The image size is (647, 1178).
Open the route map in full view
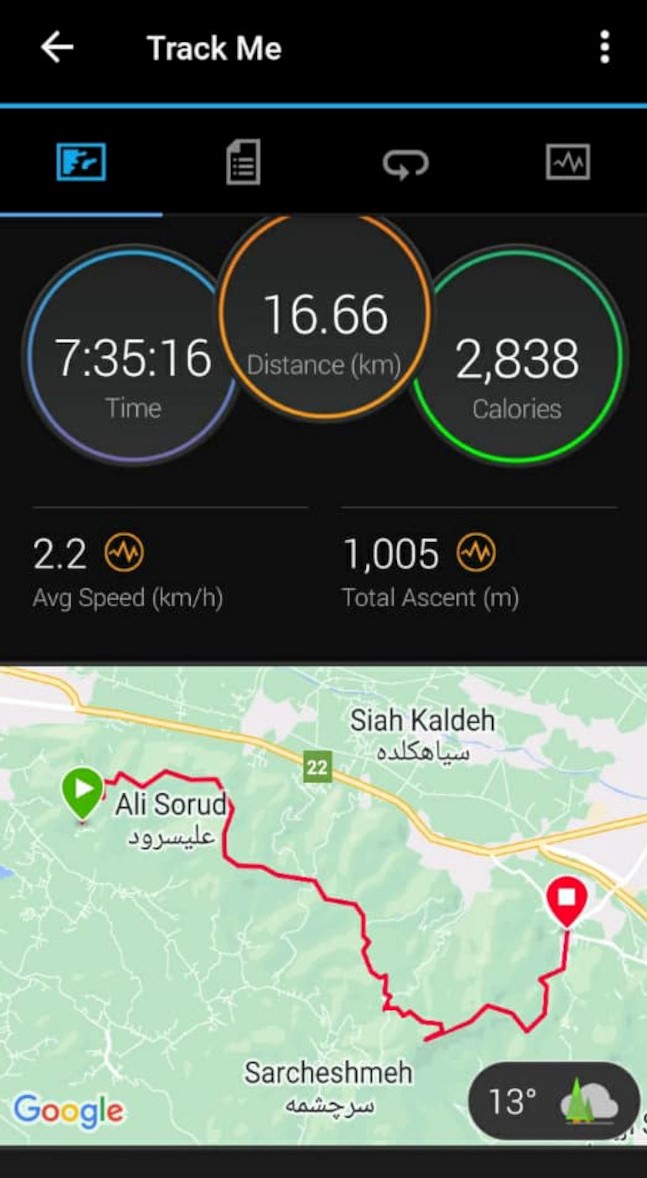tap(300, 900)
